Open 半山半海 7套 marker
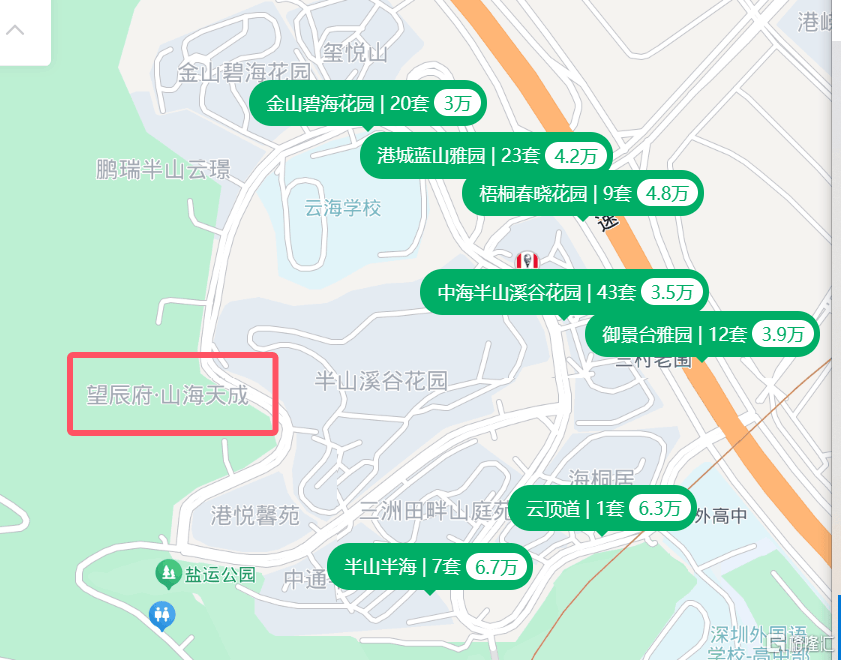The height and width of the screenshot is (660, 841). [x=429, y=567]
